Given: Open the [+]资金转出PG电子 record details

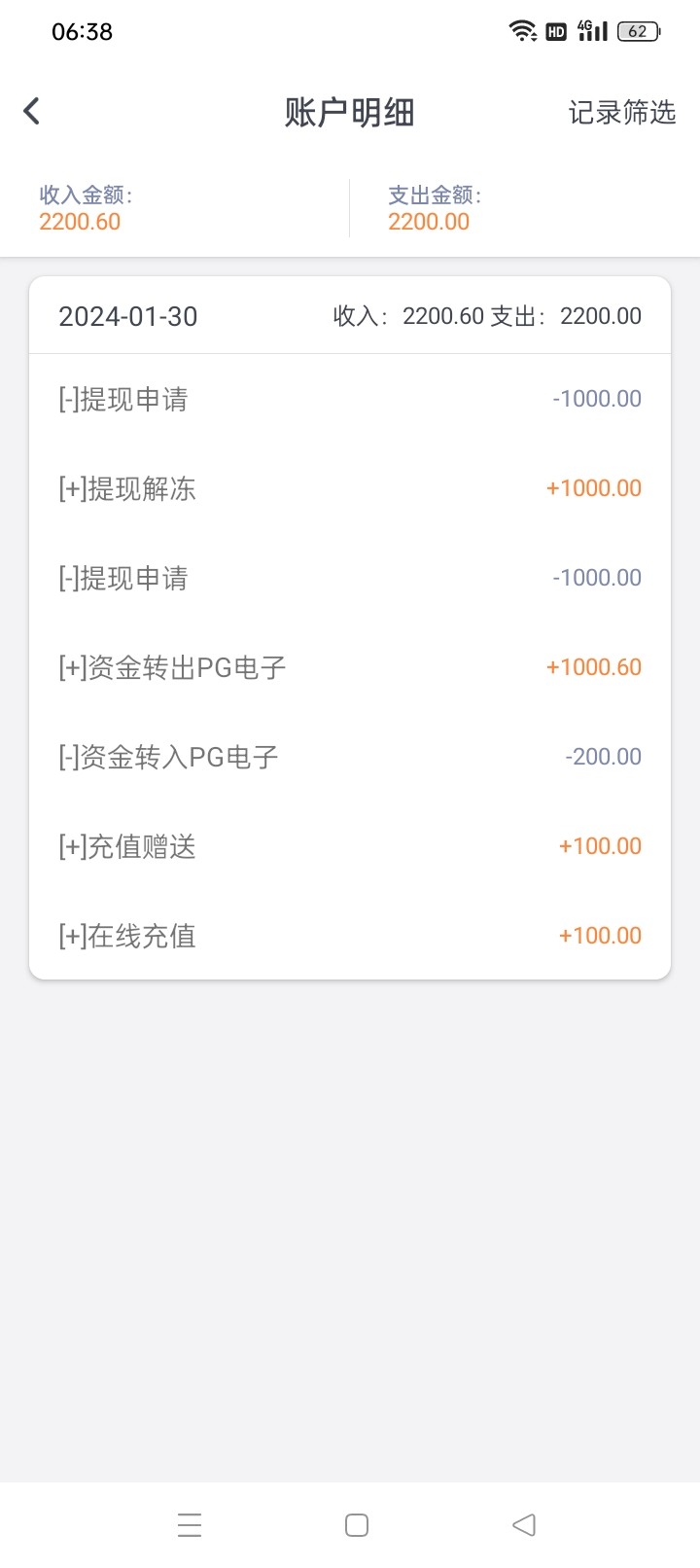Looking at the screenshot, I should coord(350,667).
